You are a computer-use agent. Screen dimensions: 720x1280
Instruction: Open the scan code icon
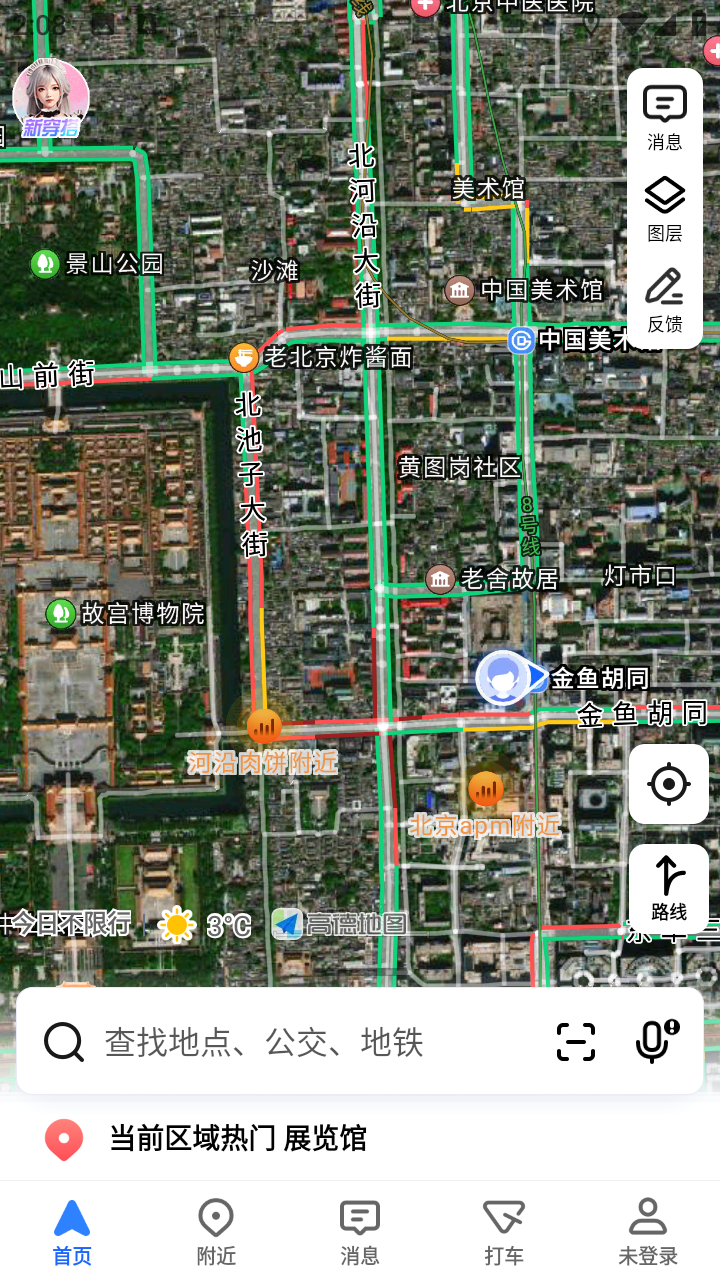click(576, 1042)
